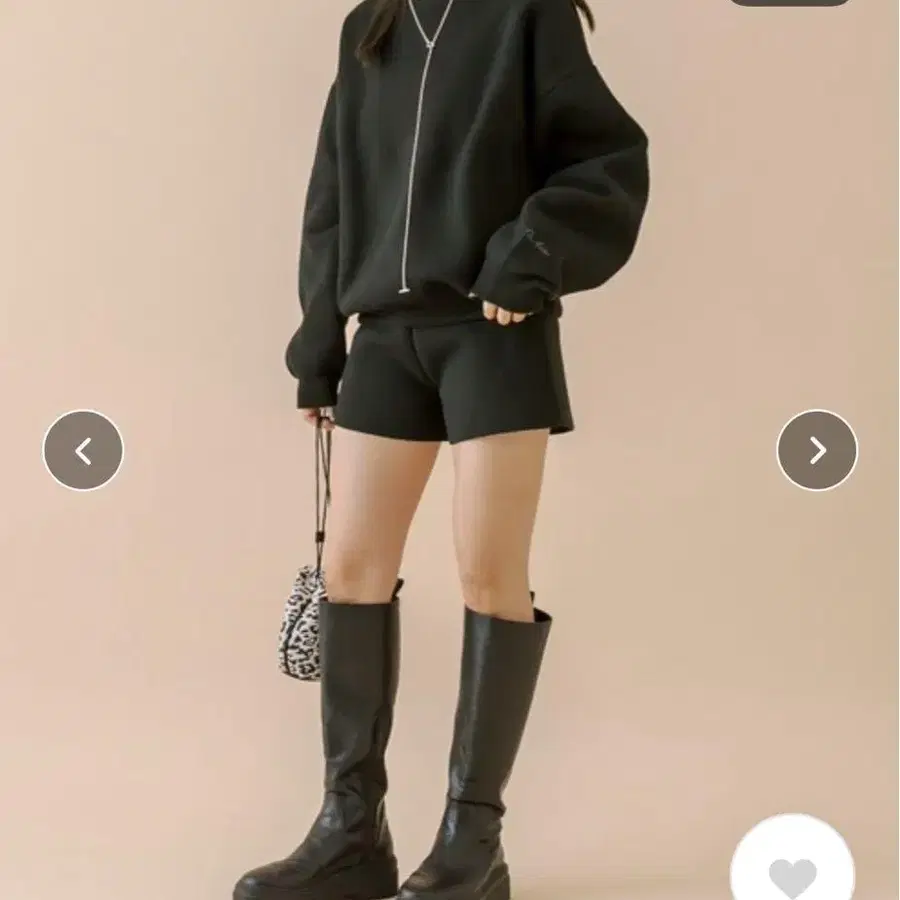Go to the previous product image
This screenshot has width=900, height=900.
click(83, 451)
